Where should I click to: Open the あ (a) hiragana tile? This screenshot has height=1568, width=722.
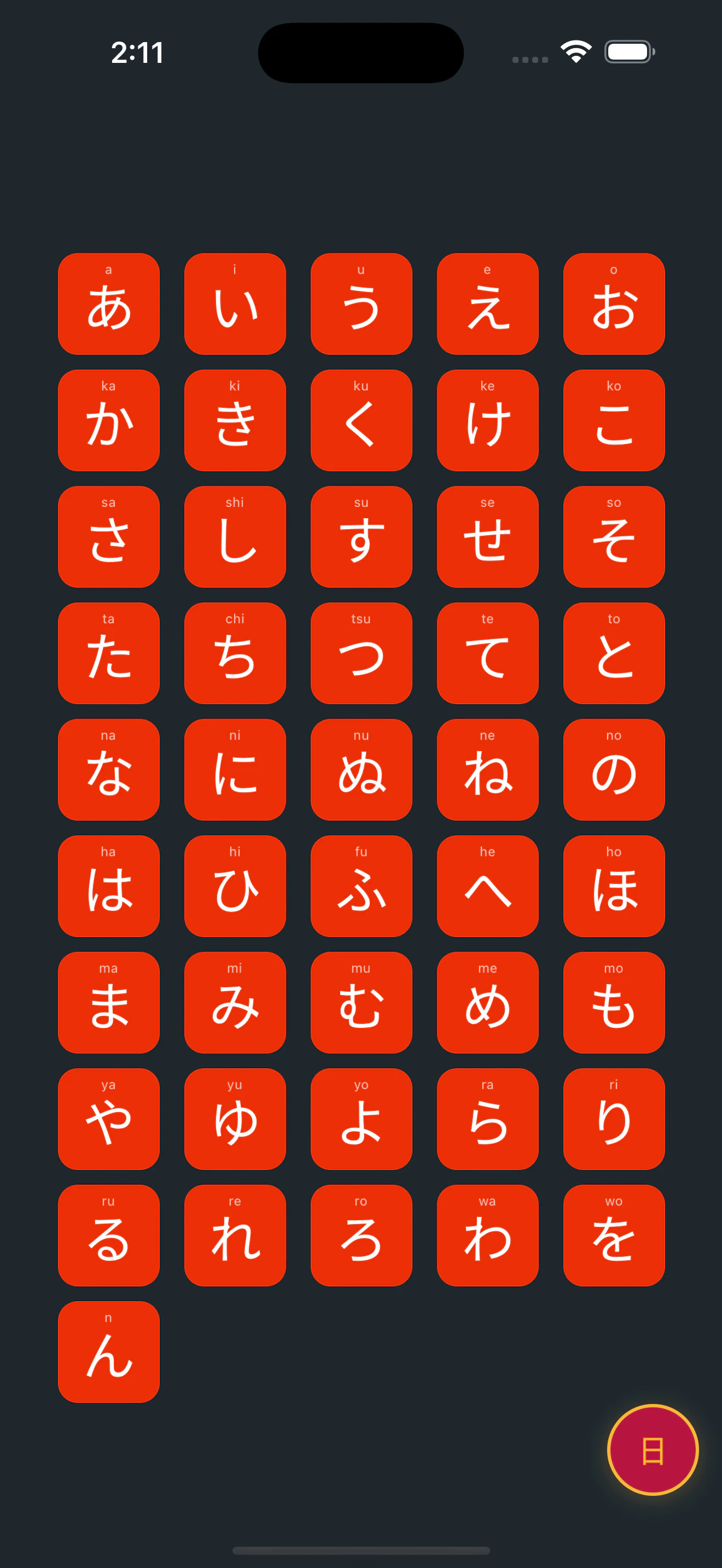(x=109, y=304)
